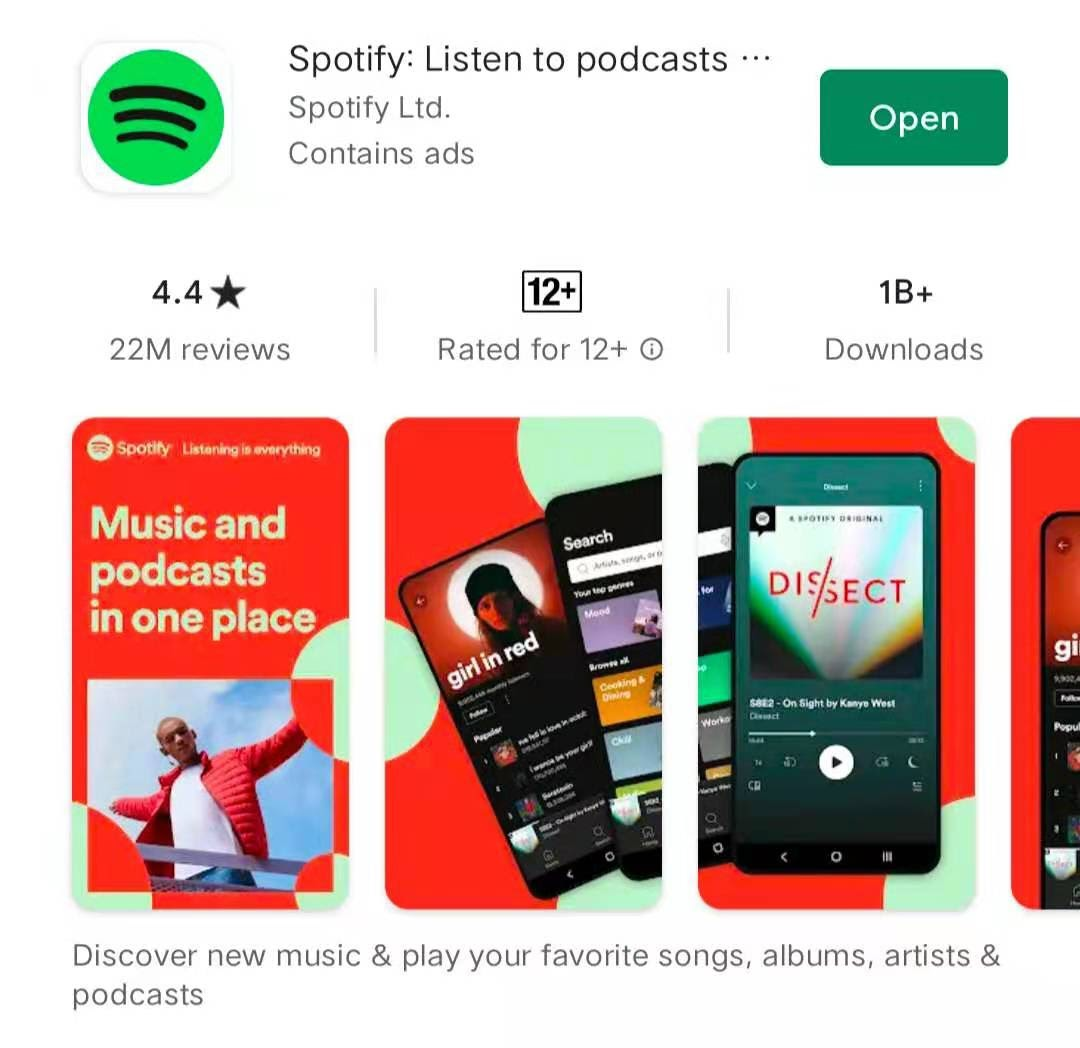Viewport: 1080px width, 1048px height.
Task: View the 4.4 star rating and reviews
Action: [199, 319]
